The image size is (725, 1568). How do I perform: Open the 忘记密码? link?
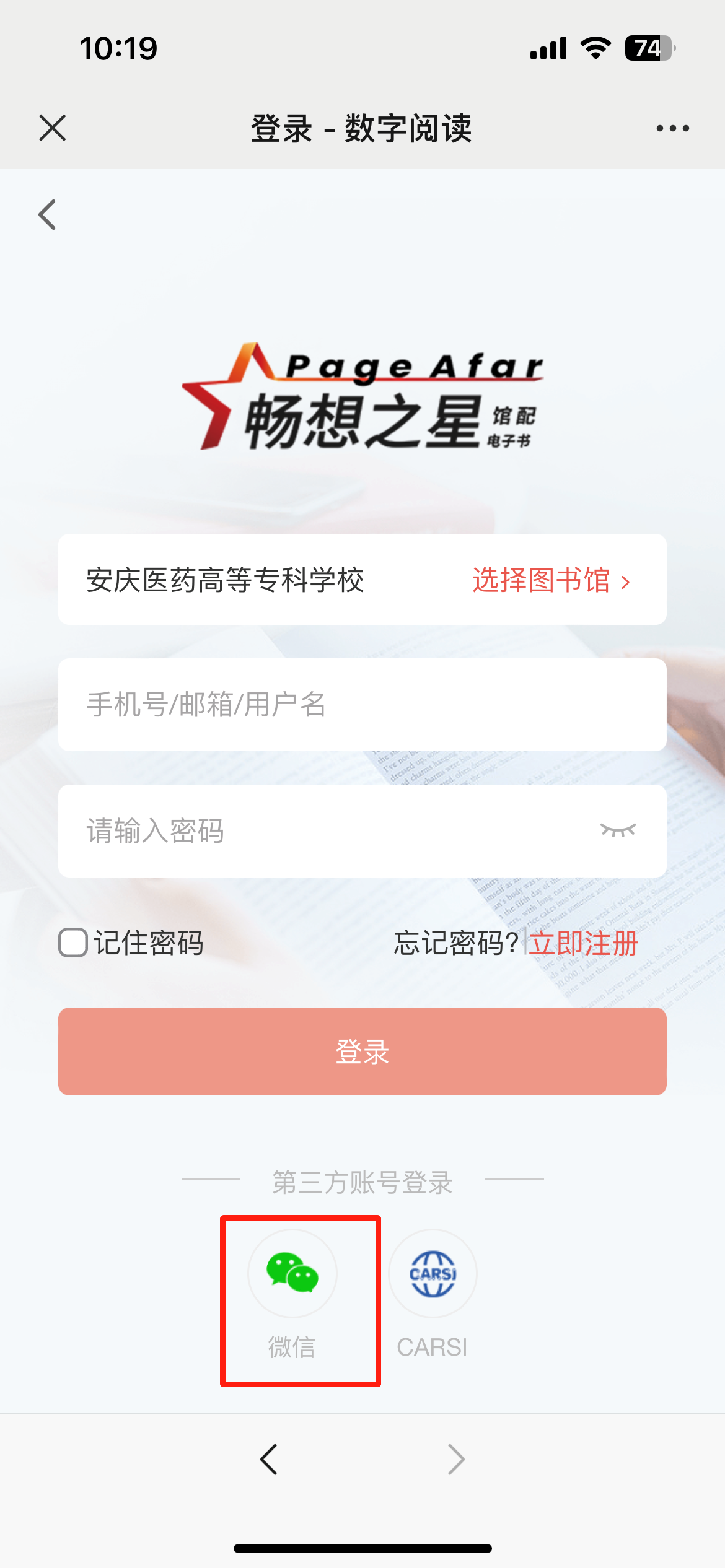click(457, 943)
